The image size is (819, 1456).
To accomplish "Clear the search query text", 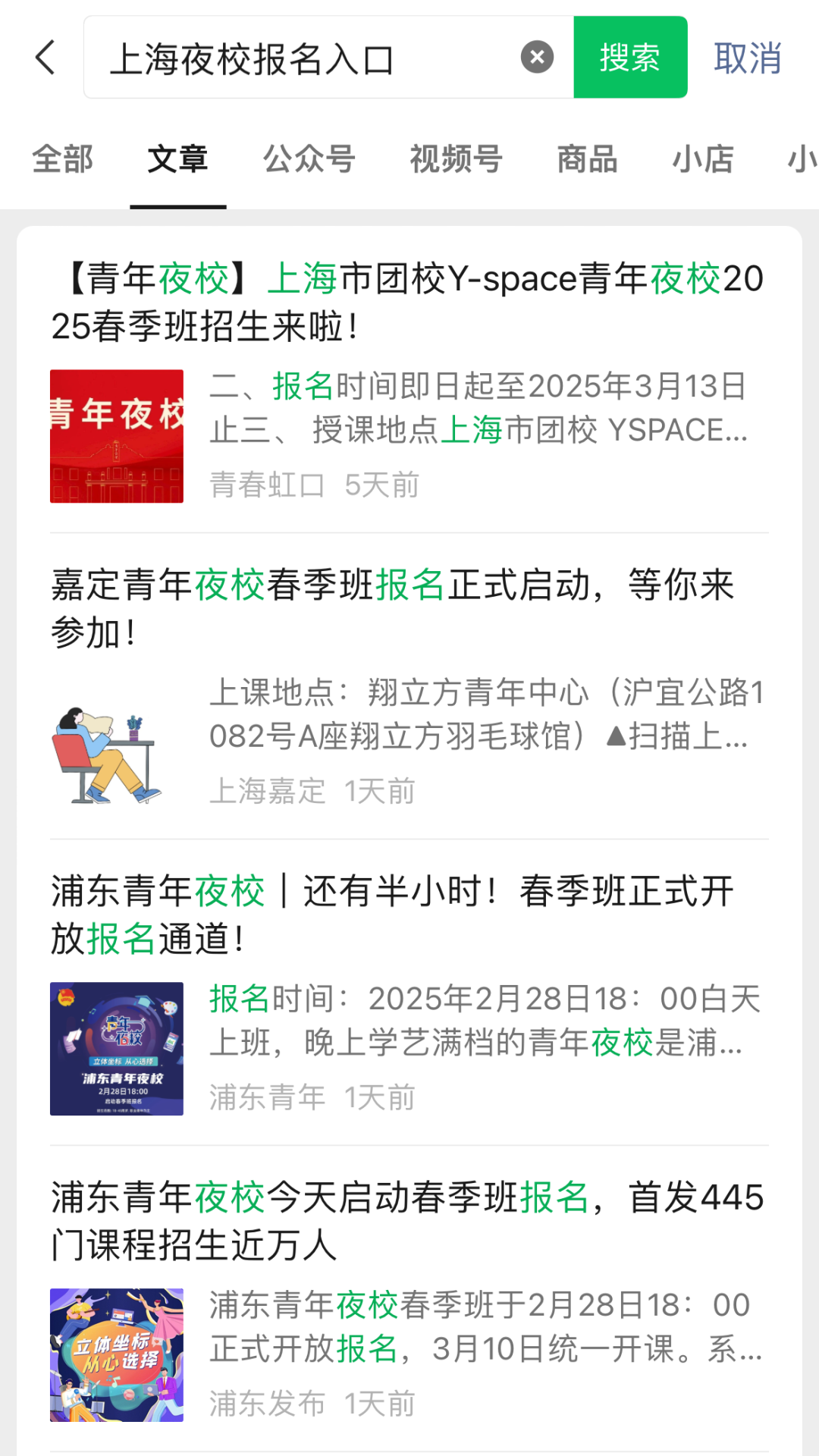I will click(x=537, y=57).
